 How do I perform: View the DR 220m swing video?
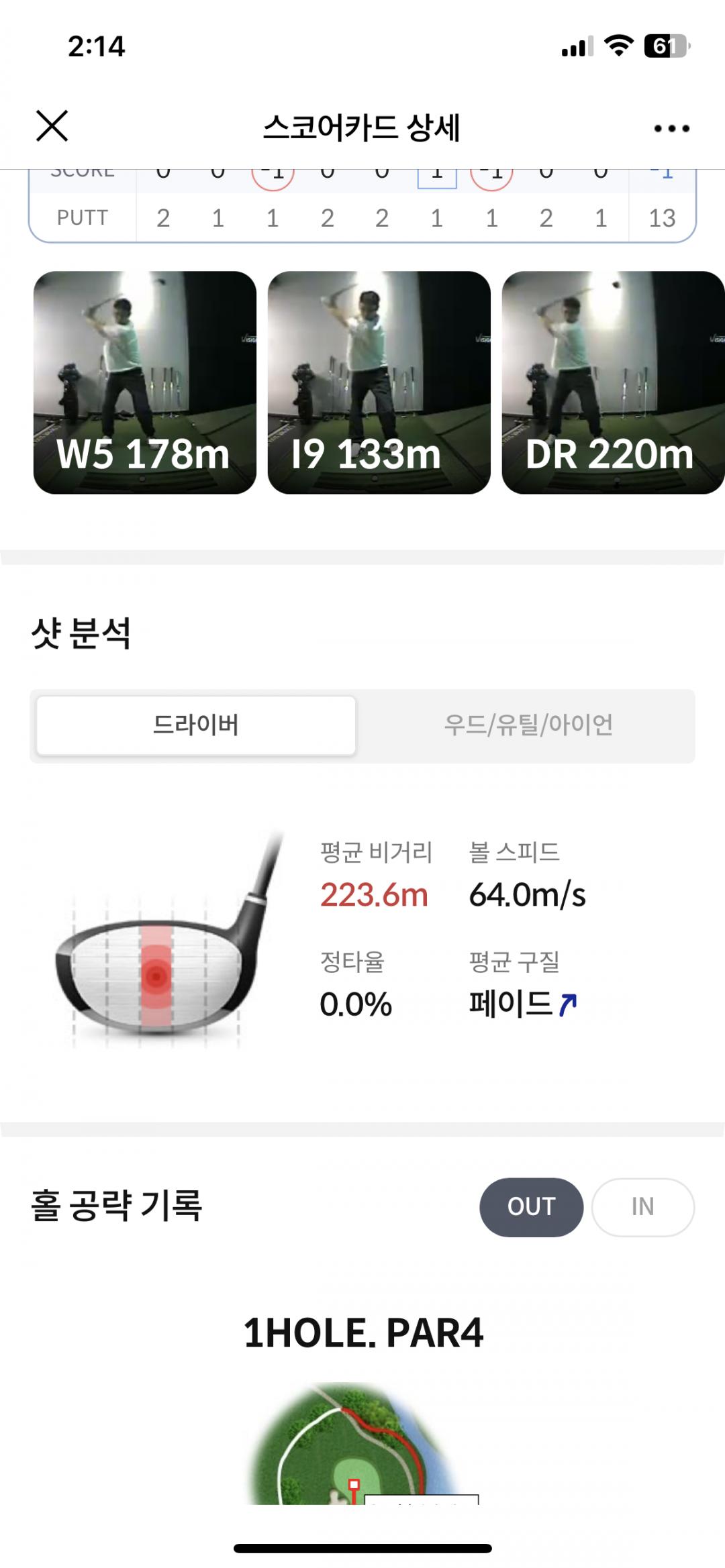613,382
